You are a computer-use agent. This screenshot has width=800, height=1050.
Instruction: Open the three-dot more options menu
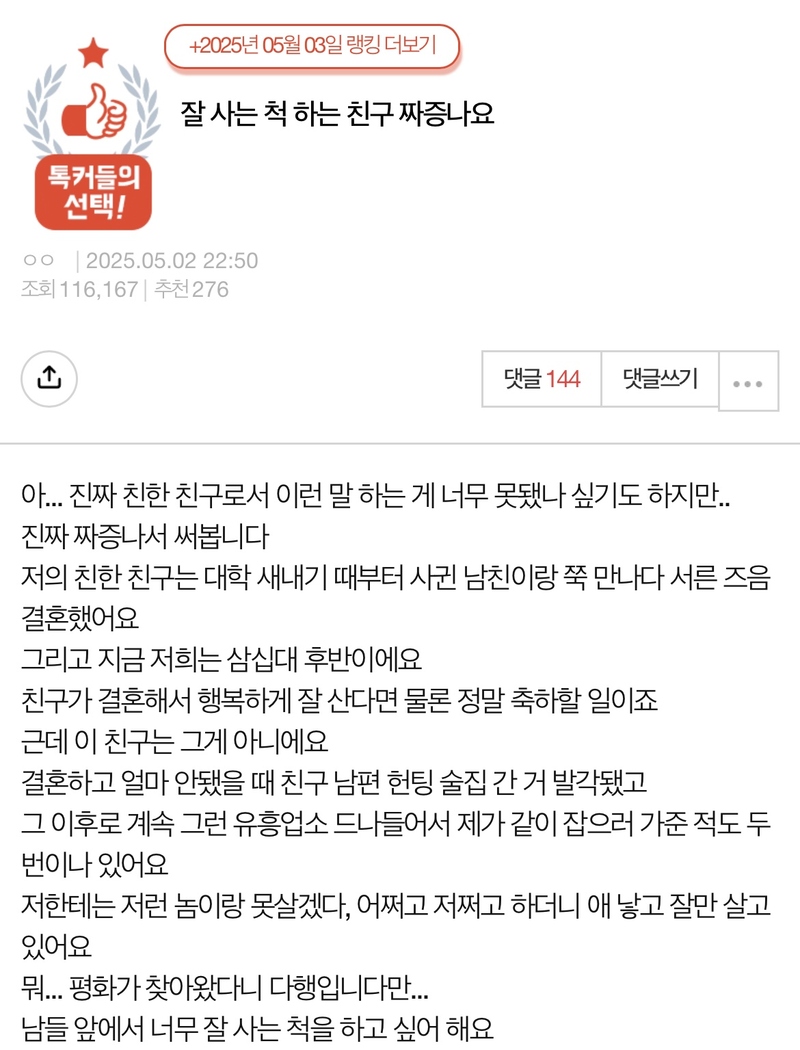(x=748, y=381)
